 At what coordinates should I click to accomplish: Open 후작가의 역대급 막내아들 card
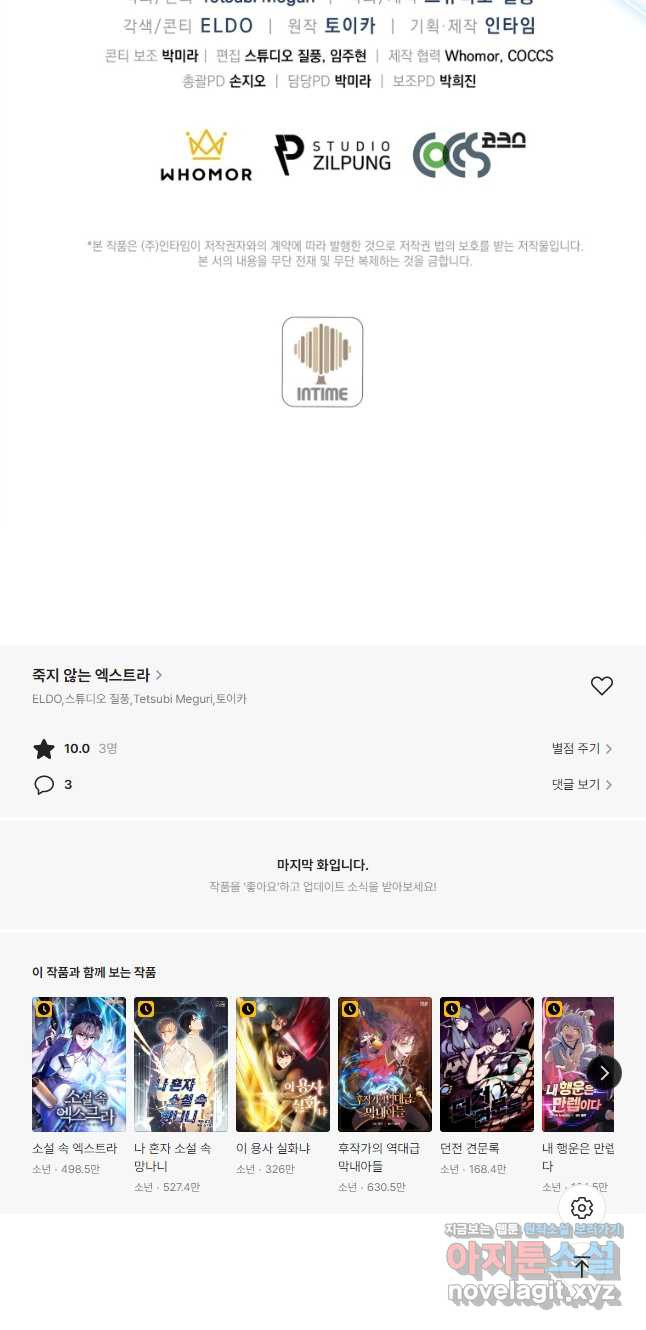coord(385,1064)
